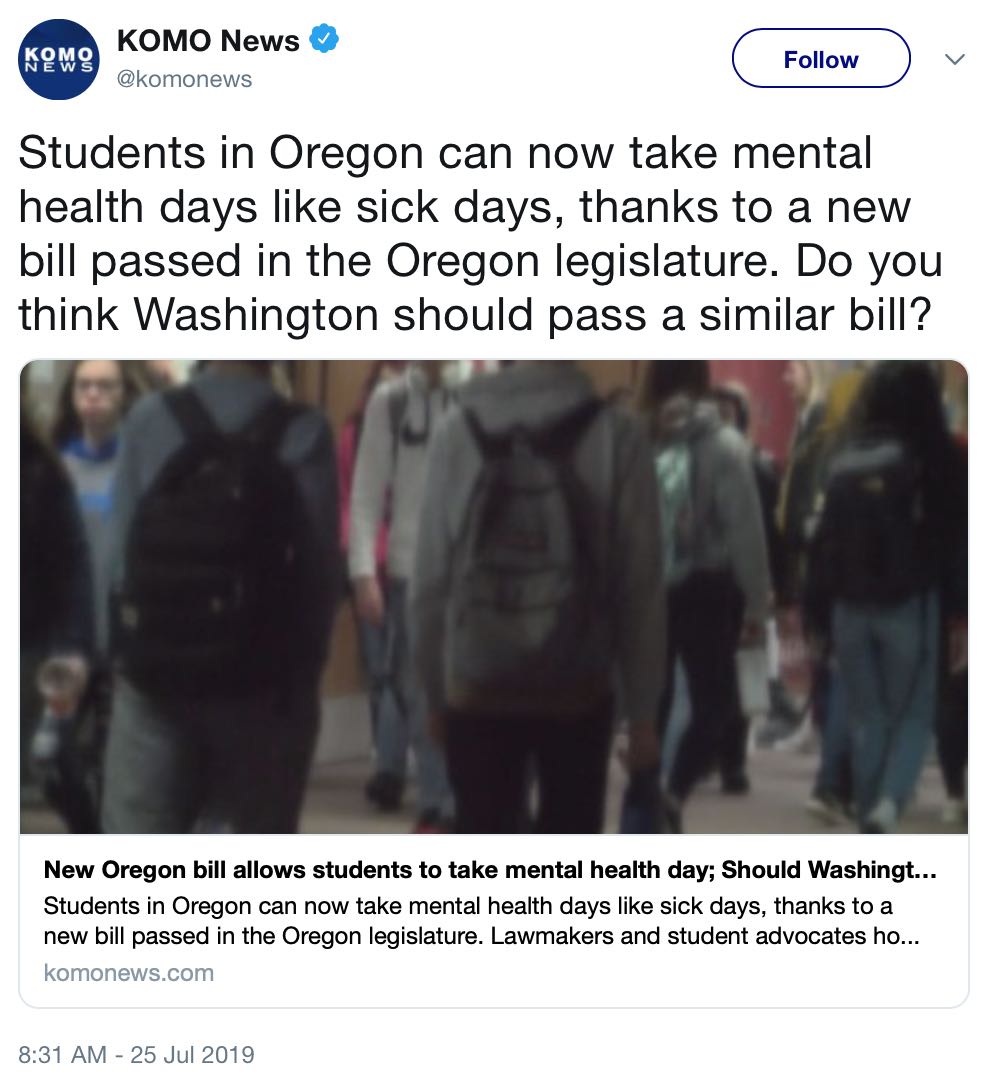The width and height of the screenshot is (986, 1090).
Task: Open tweet timestamp 8:31 AM - 25 Jul 2019
Action: click(137, 1054)
